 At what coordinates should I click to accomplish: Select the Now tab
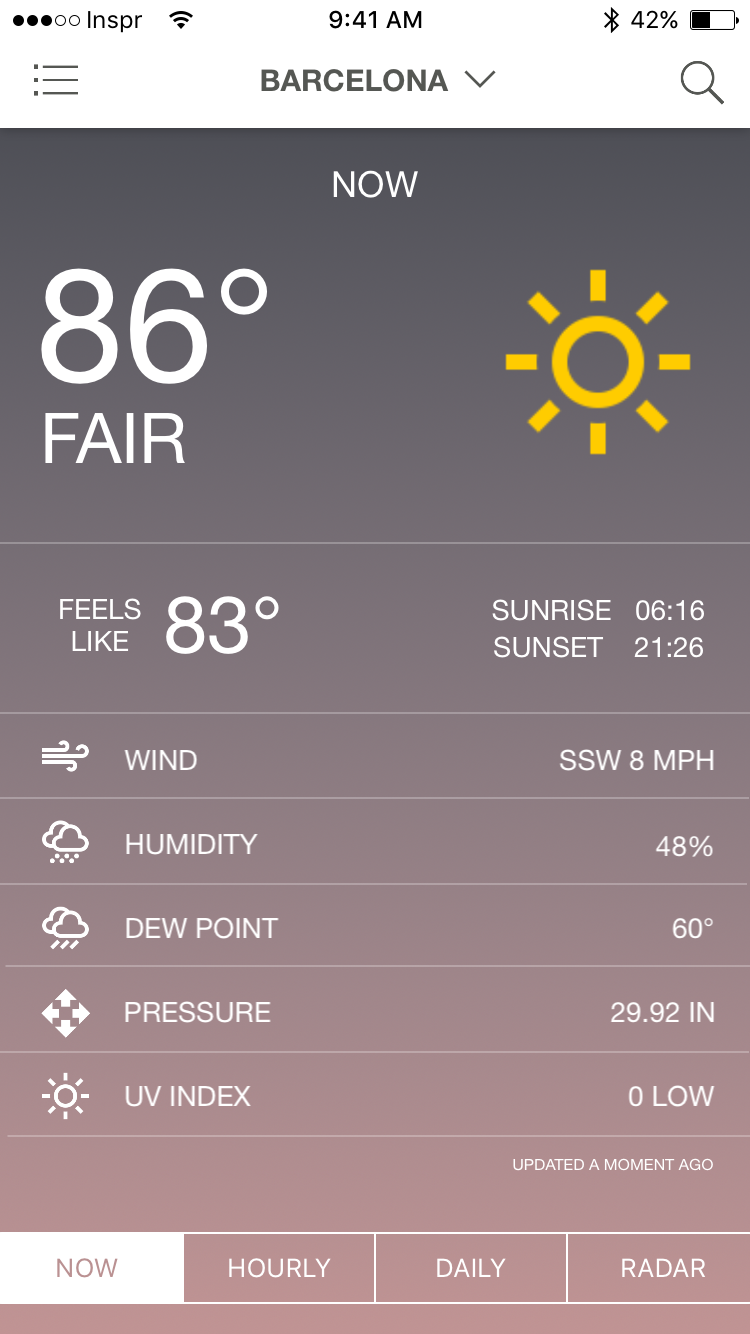click(88, 1268)
